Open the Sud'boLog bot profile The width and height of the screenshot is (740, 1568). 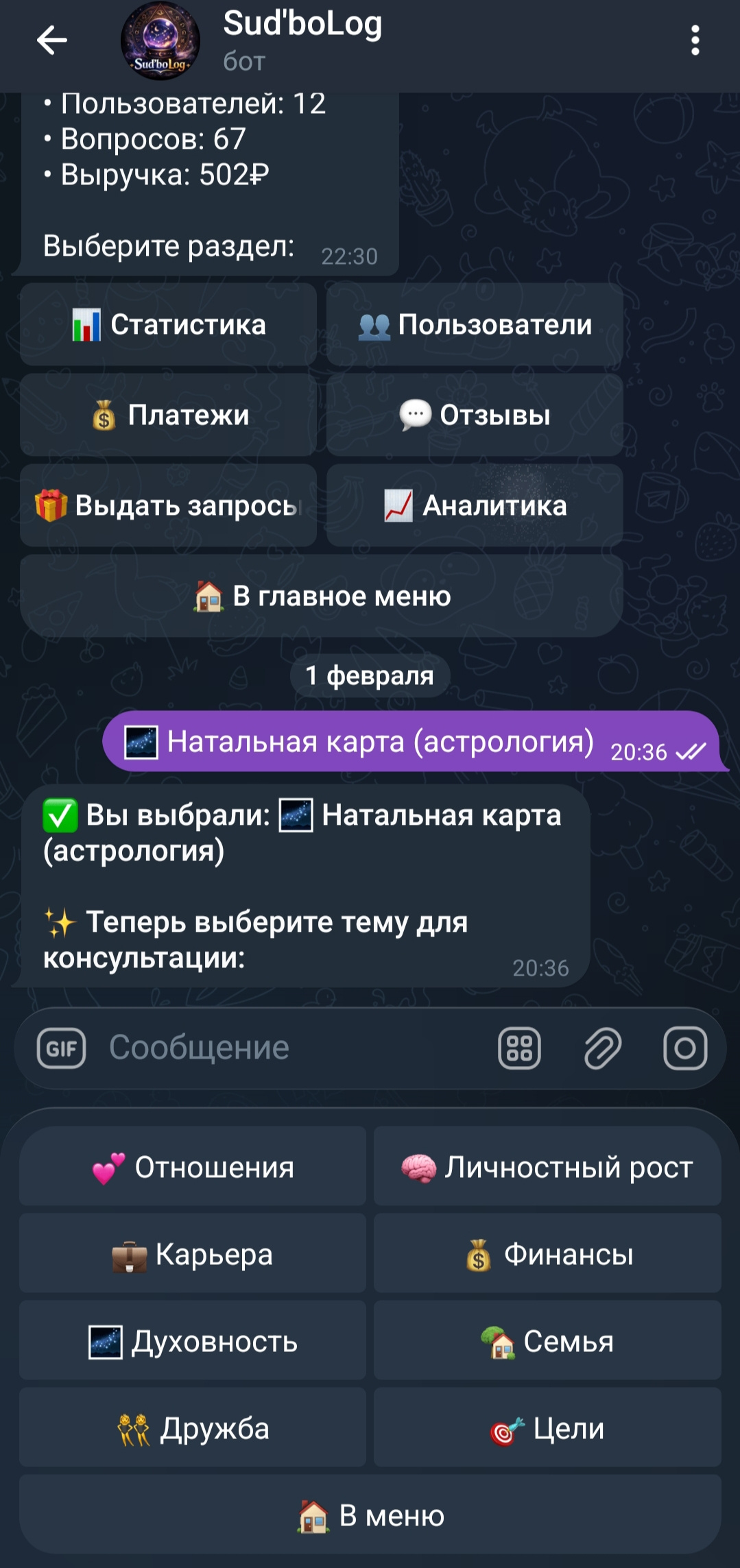click(302, 40)
